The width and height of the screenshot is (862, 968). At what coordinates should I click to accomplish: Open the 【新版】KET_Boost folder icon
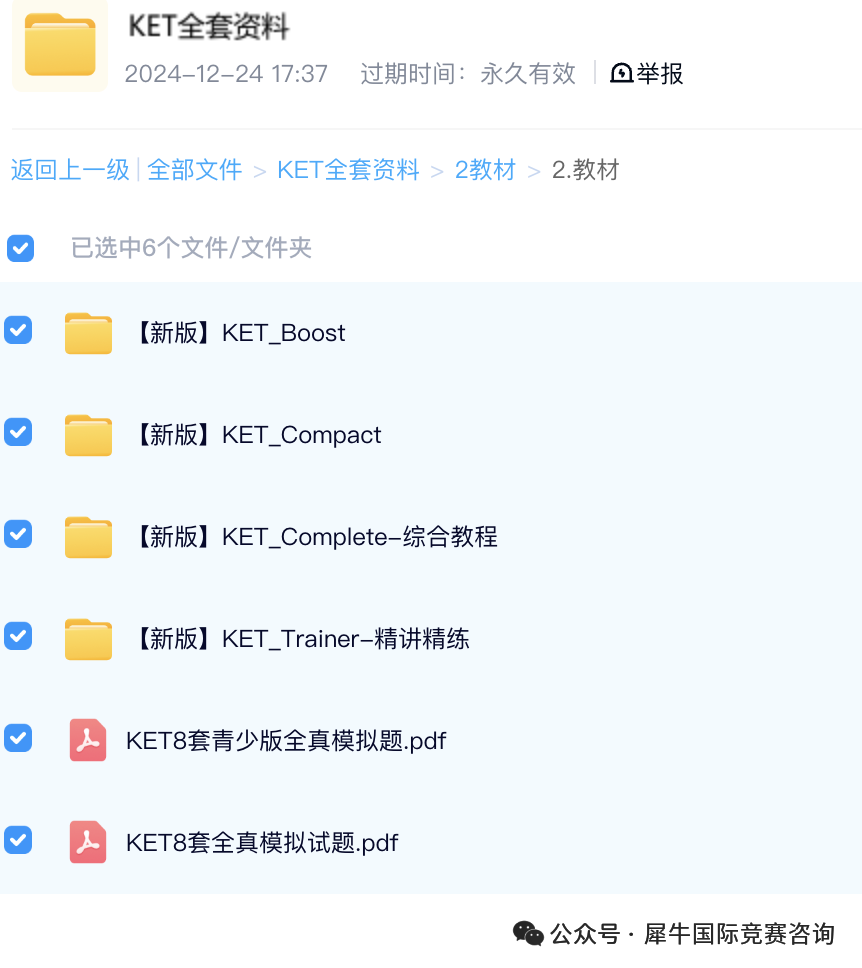(x=88, y=332)
